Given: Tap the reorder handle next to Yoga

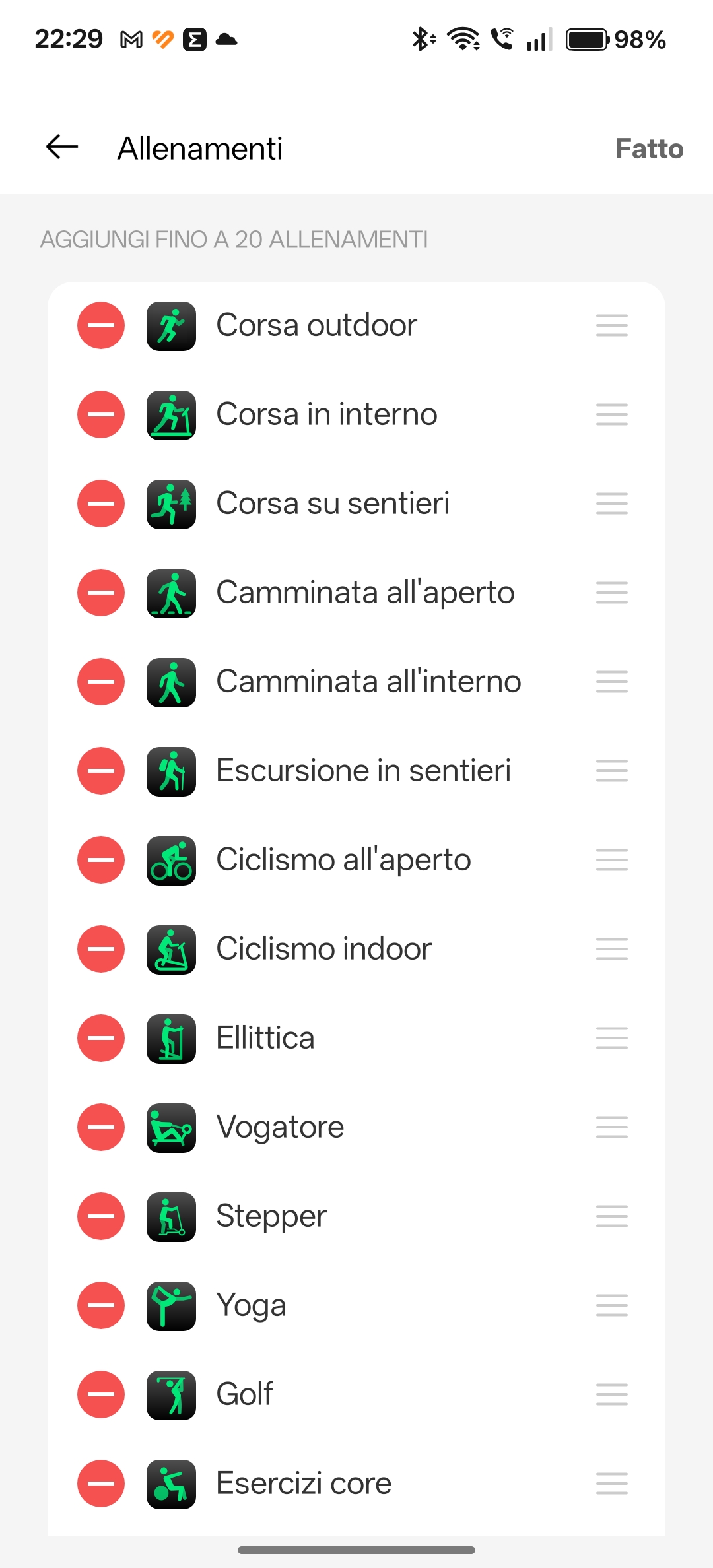Looking at the screenshot, I should pos(611,1305).
